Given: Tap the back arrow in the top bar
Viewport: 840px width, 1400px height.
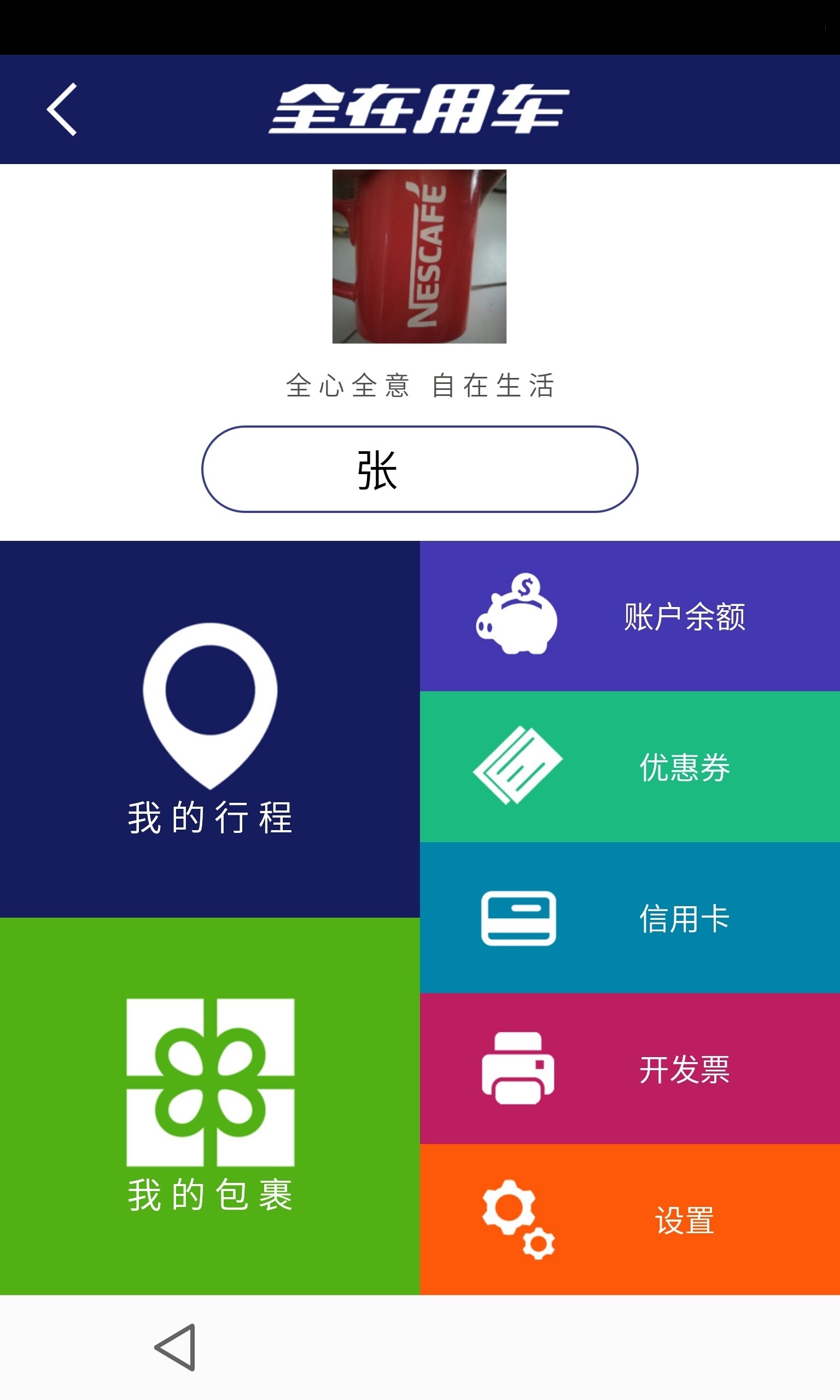Looking at the screenshot, I should 62,111.
